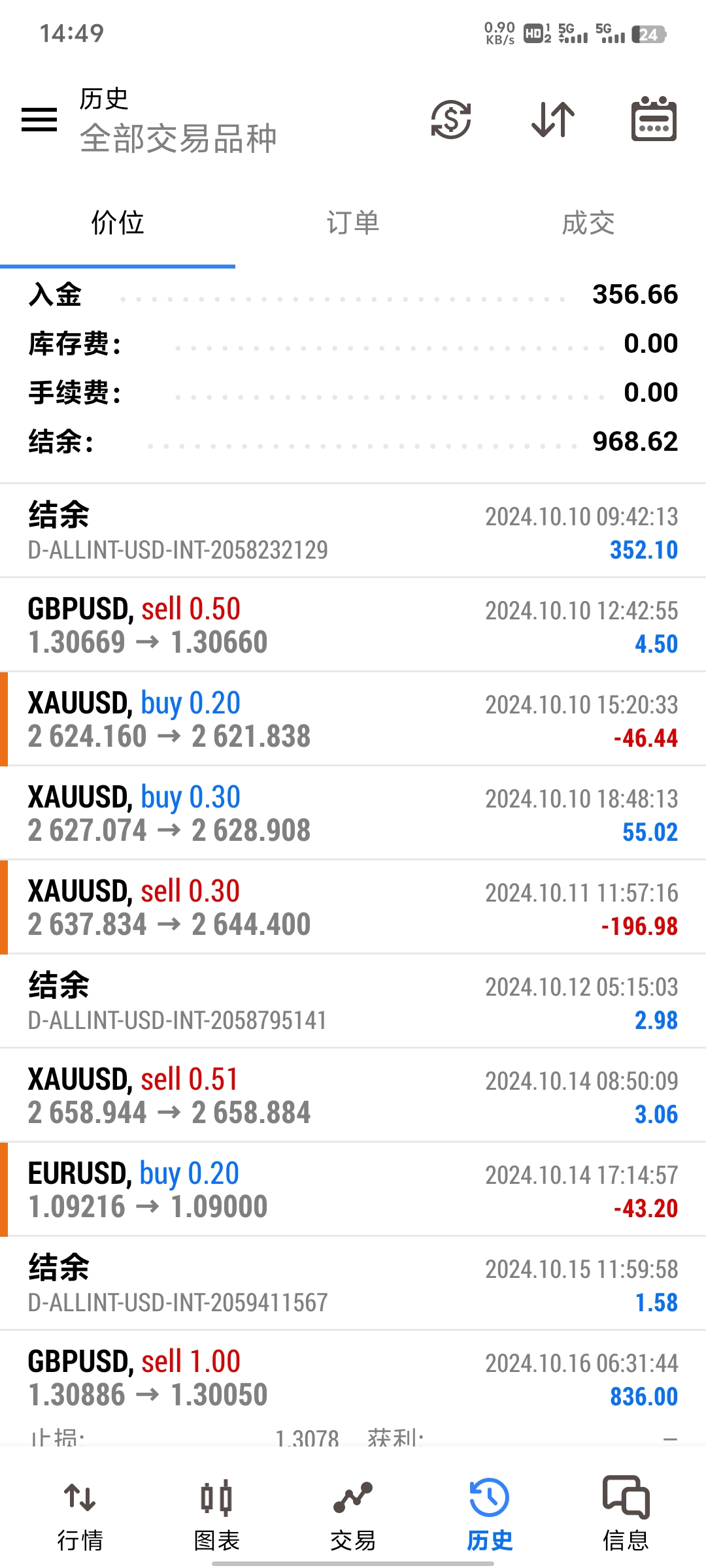Expand the EURUSD buy 0.20 trade

pos(353,1190)
